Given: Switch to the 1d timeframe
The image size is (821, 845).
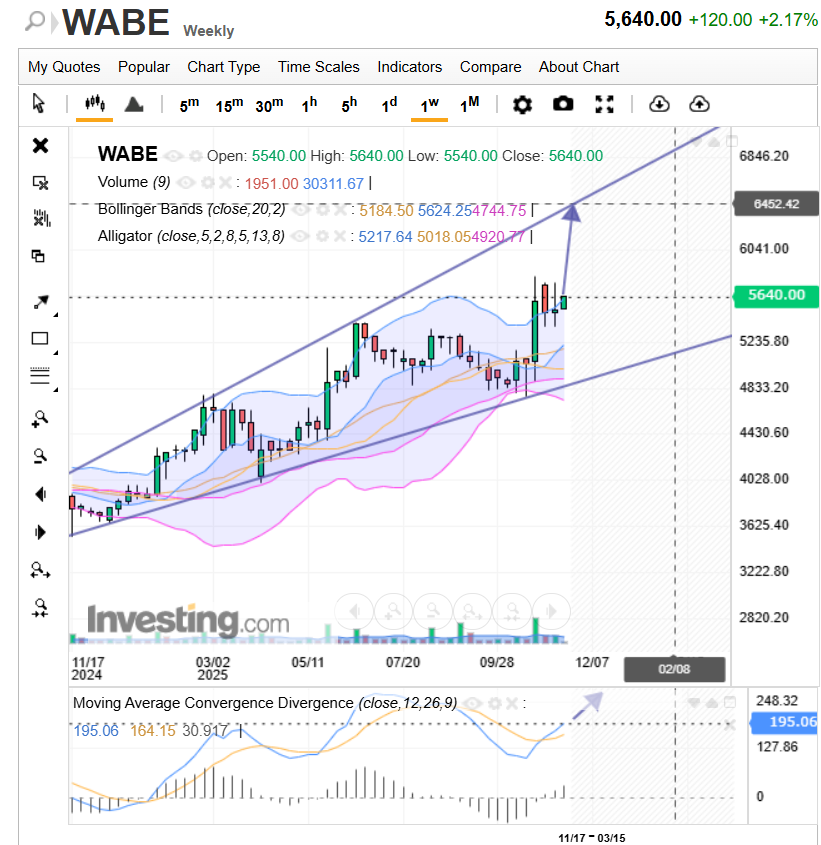Looking at the screenshot, I should [x=389, y=104].
